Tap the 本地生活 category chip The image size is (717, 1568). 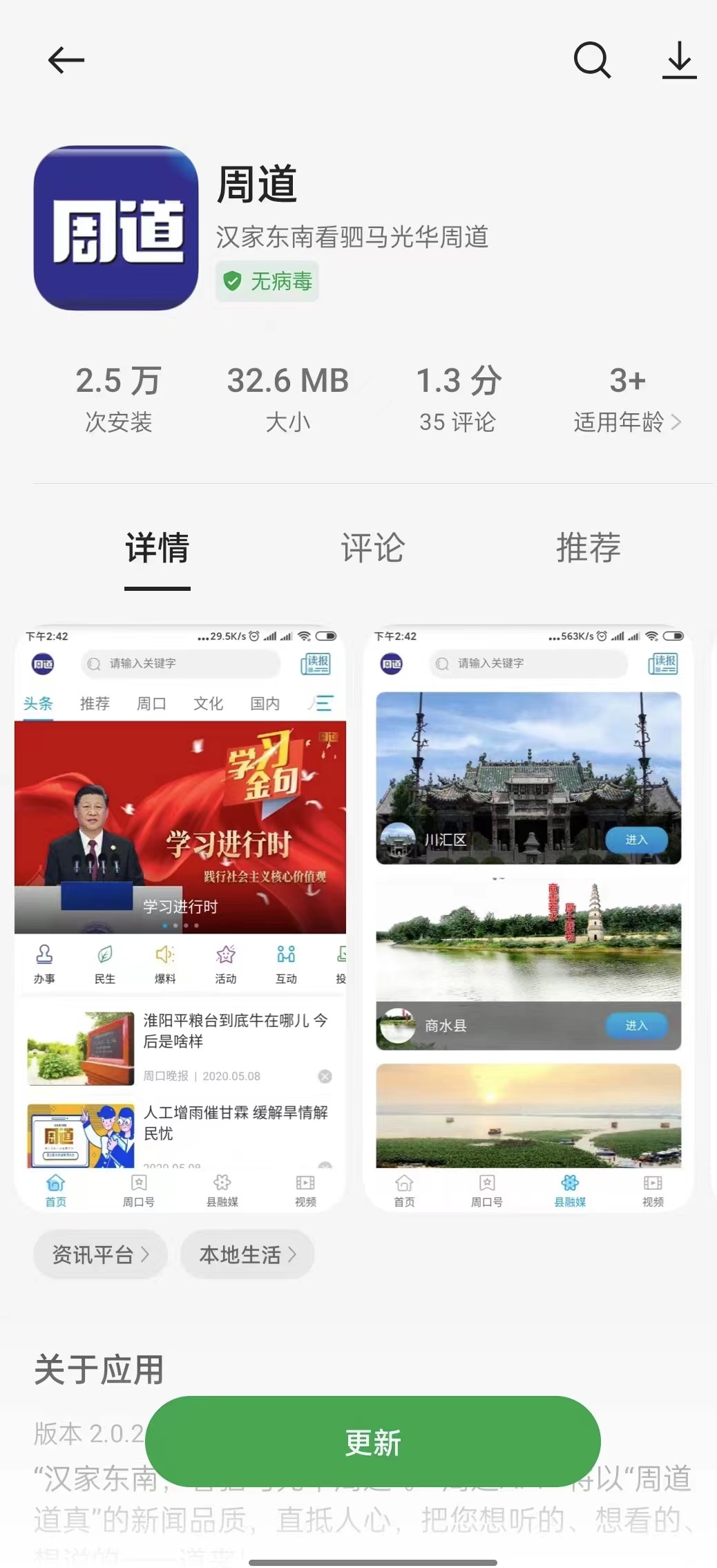[247, 1254]
